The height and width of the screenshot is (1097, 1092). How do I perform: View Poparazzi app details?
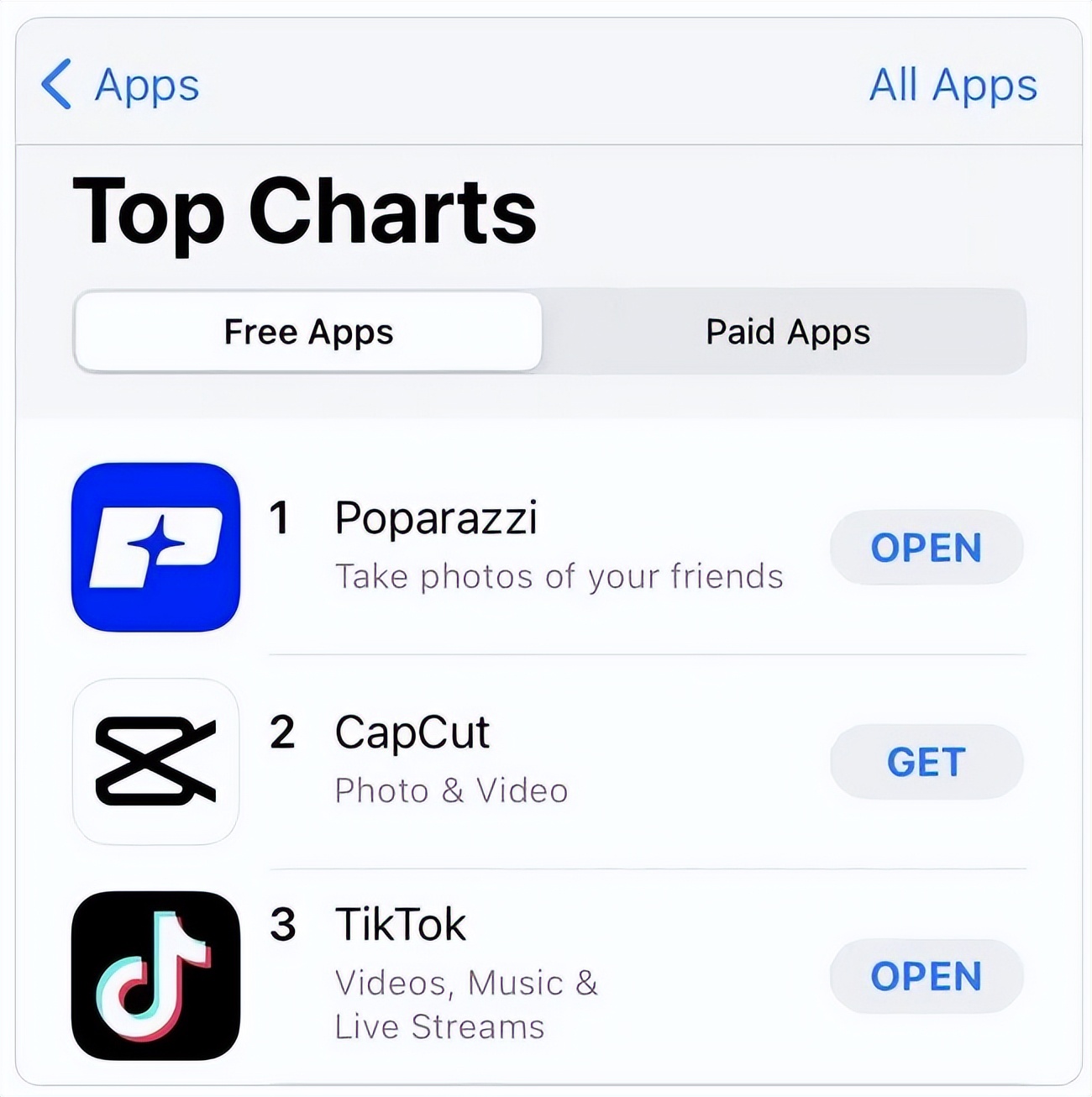pos(435,518)
